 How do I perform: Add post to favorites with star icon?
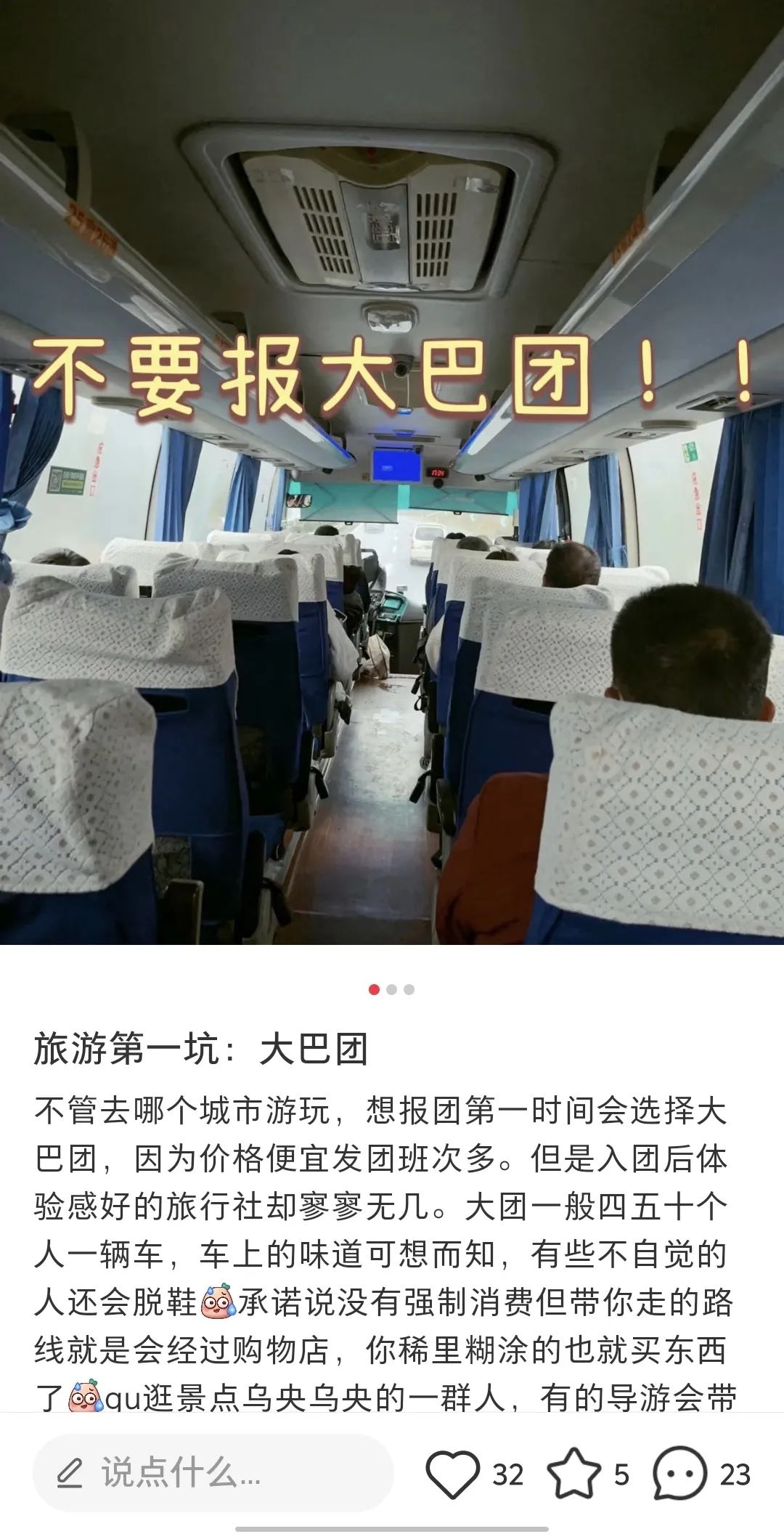pyautogui.click(x=573, y=1474)
